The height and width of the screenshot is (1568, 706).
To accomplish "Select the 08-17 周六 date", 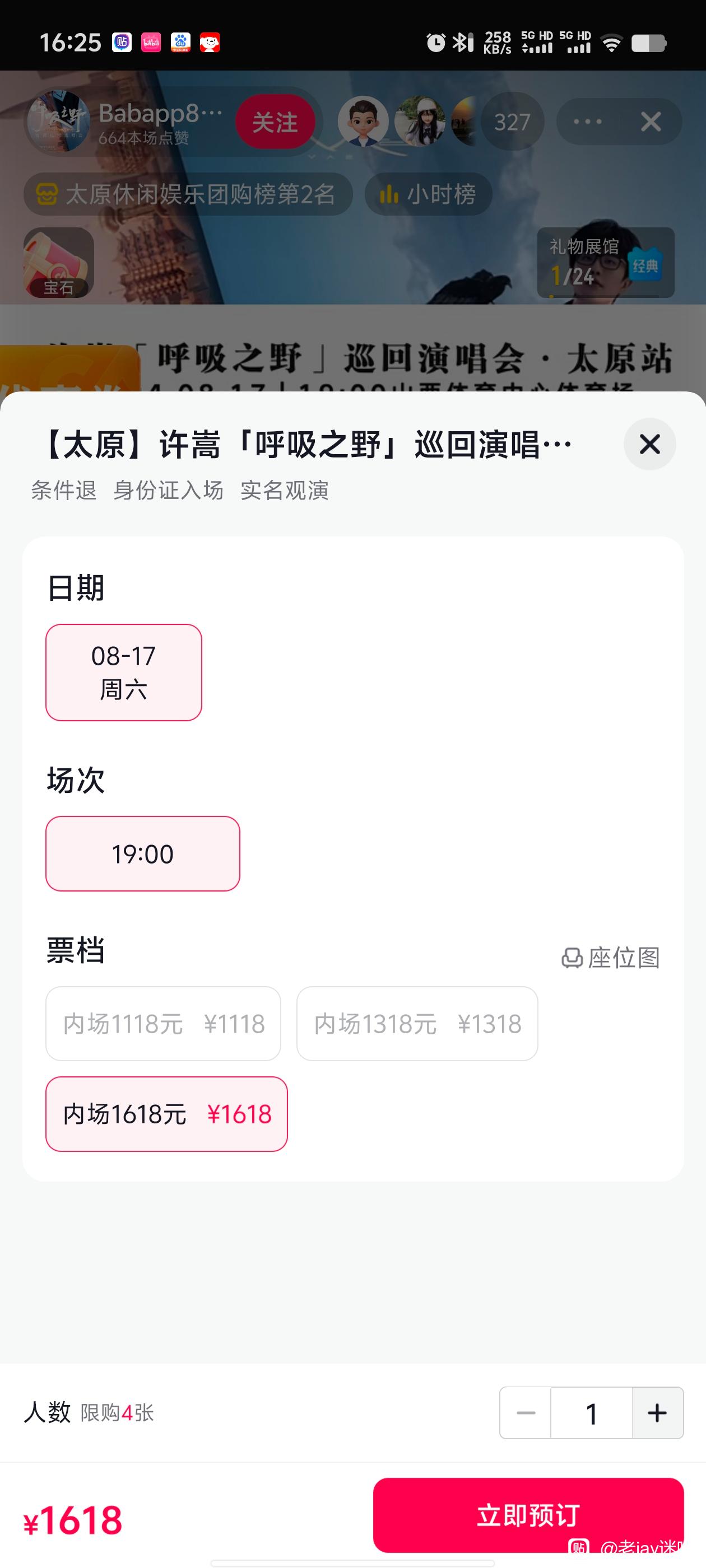I will 124,673.
